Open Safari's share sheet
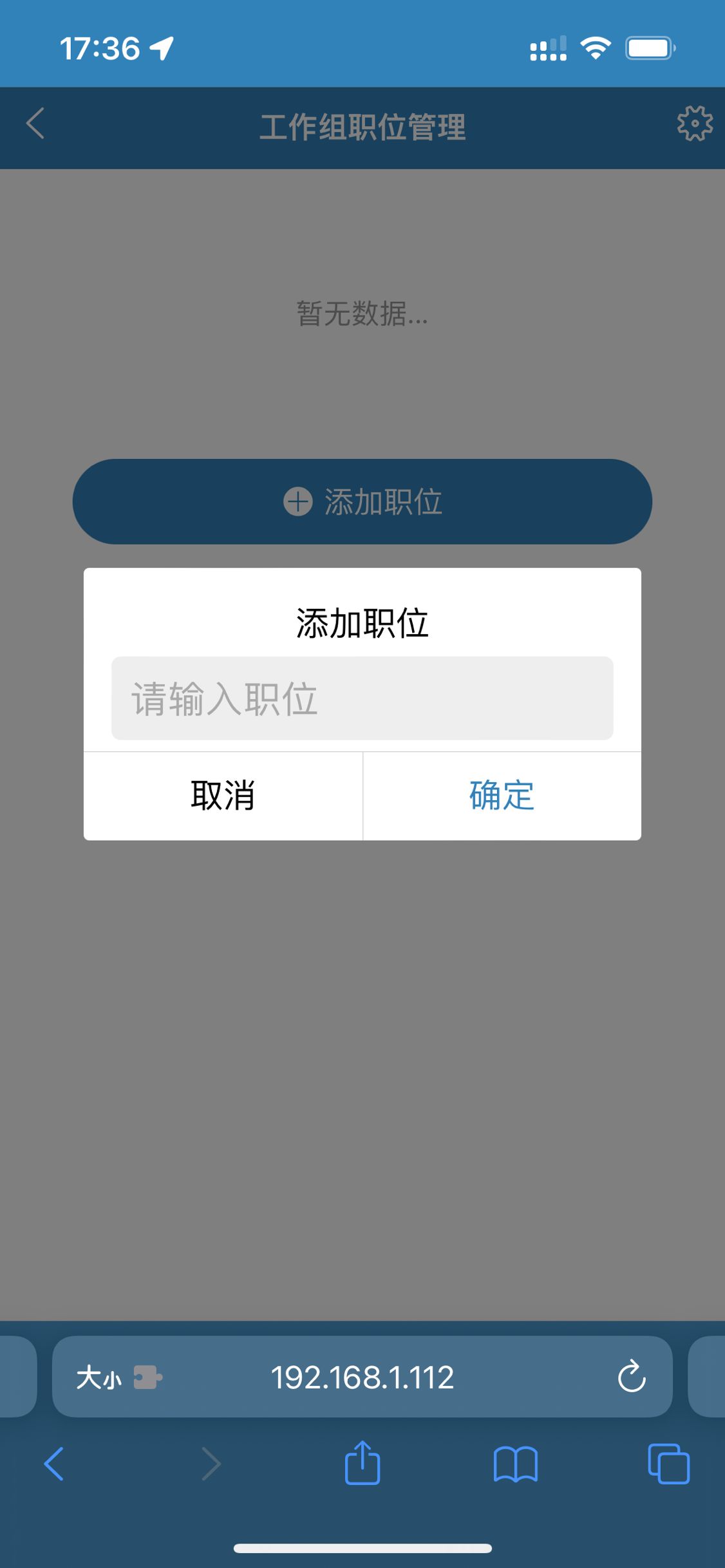This screenshot has height=1568, width=725. [362, 1464]
